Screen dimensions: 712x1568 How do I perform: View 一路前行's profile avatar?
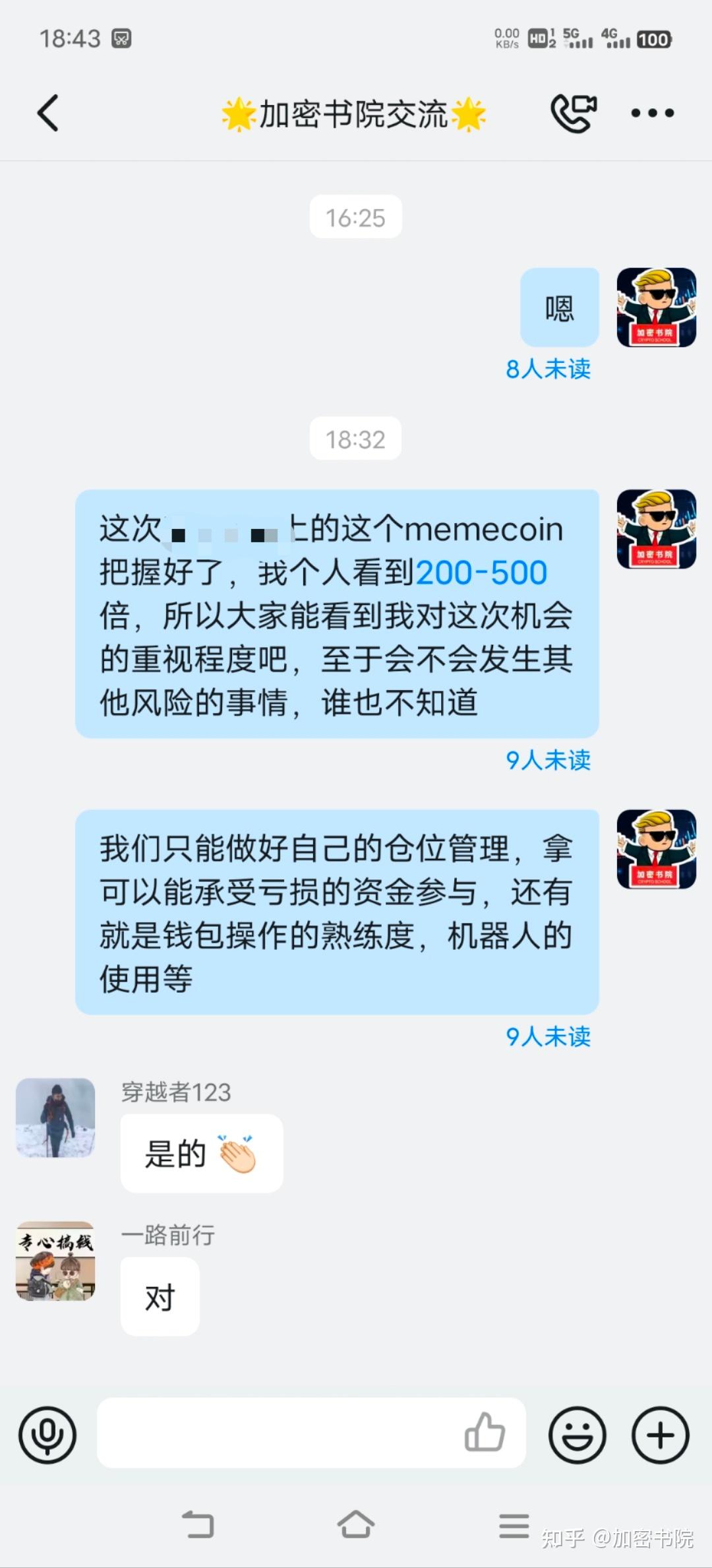point(55,1261)
